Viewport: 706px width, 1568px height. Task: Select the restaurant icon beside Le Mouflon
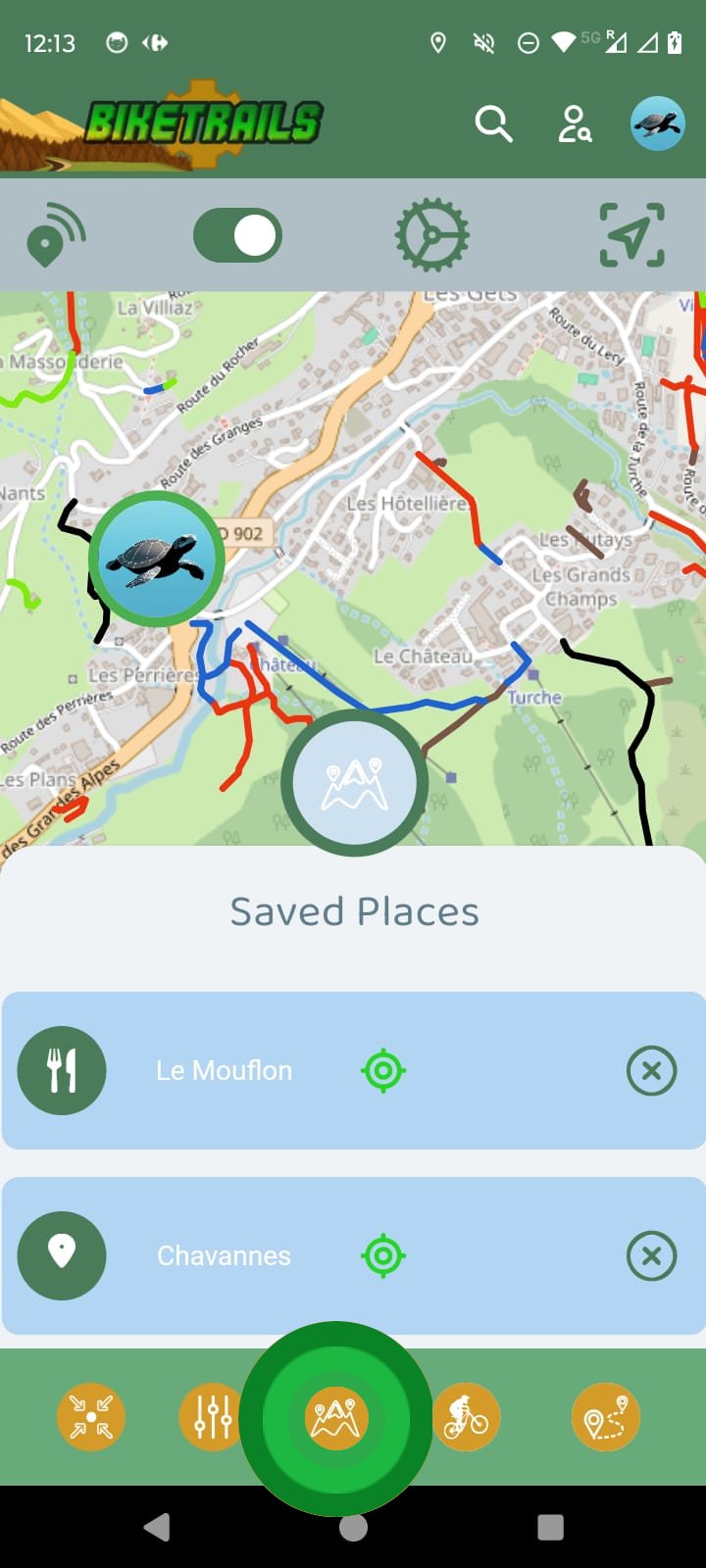(62, 1070)
